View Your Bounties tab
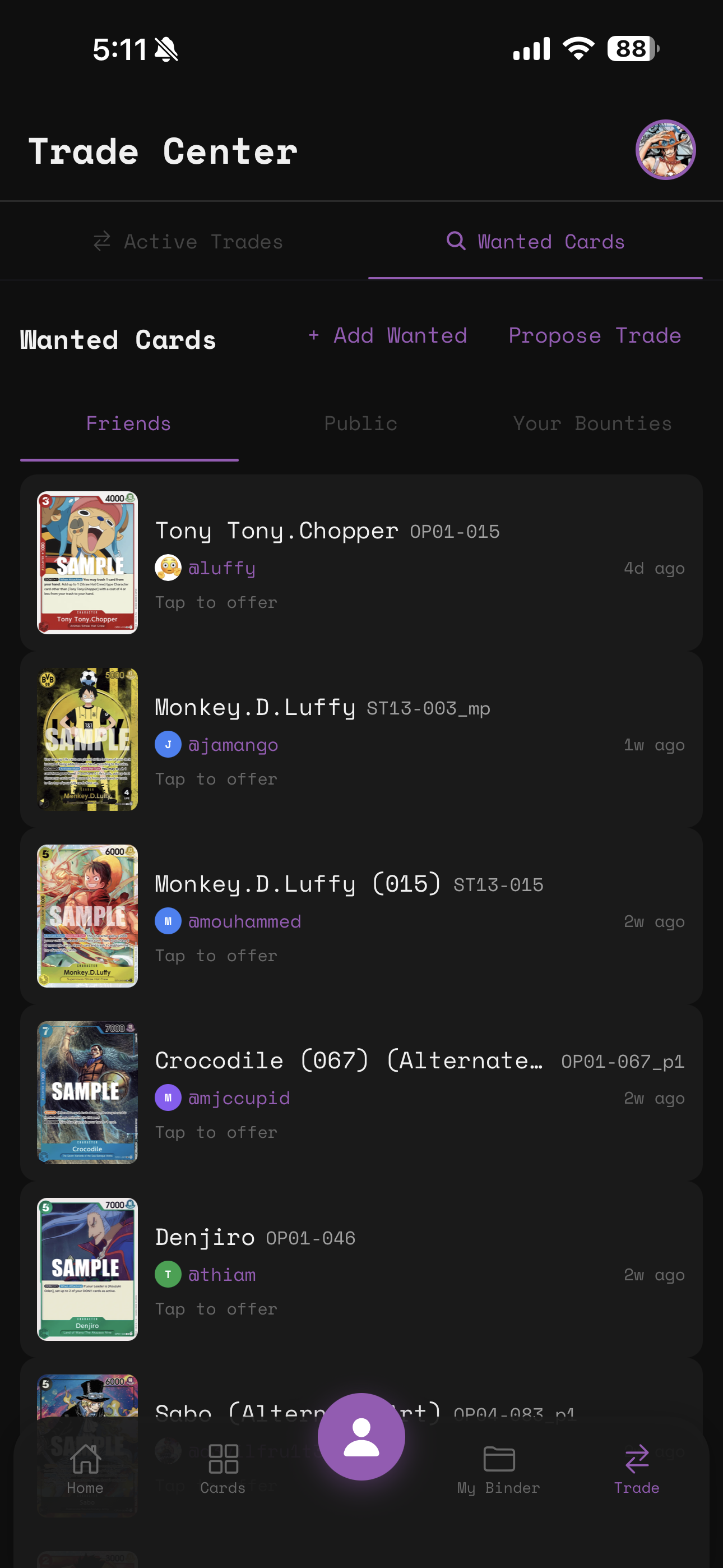Screen dimensions: 723x1568 pos(591,423)
